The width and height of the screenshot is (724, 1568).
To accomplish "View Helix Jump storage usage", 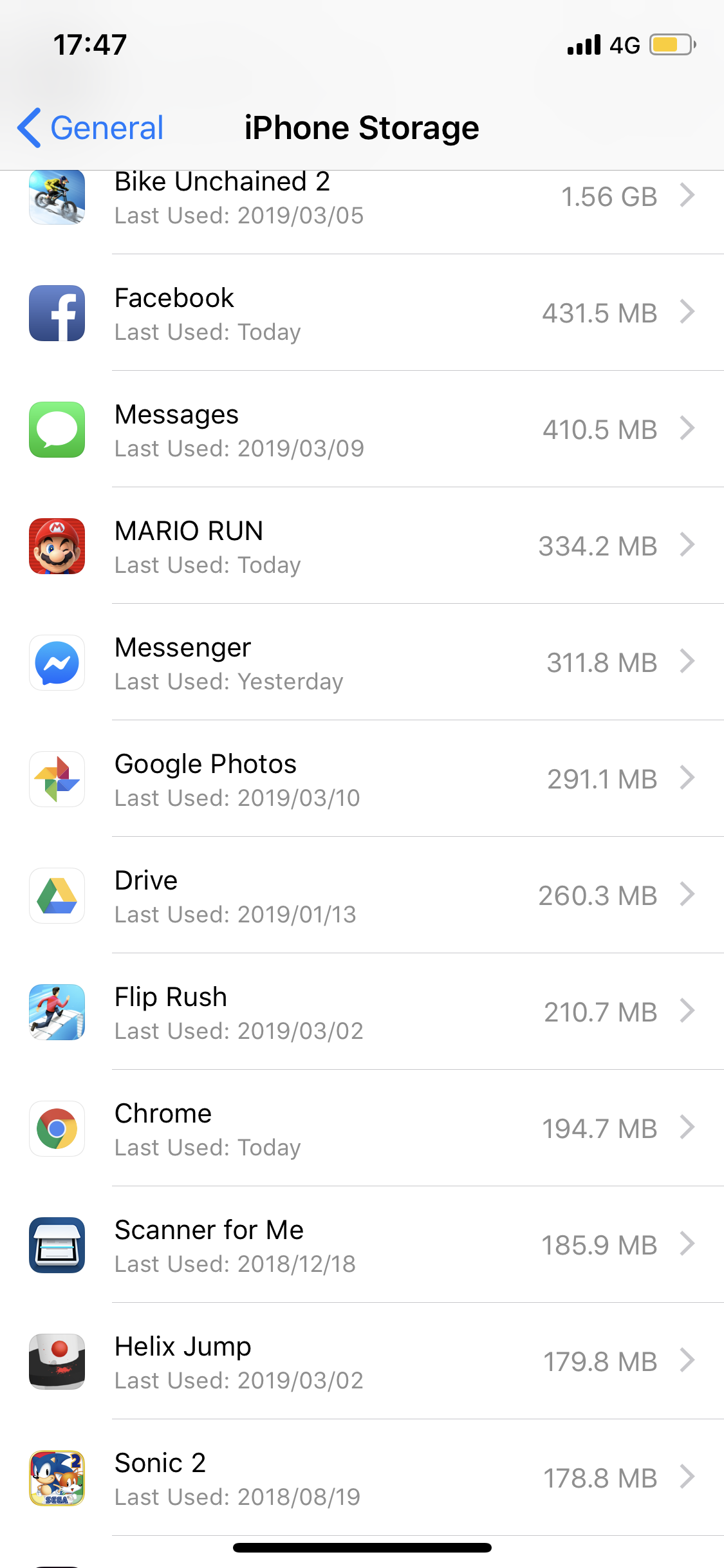I will coord(362,1362).
